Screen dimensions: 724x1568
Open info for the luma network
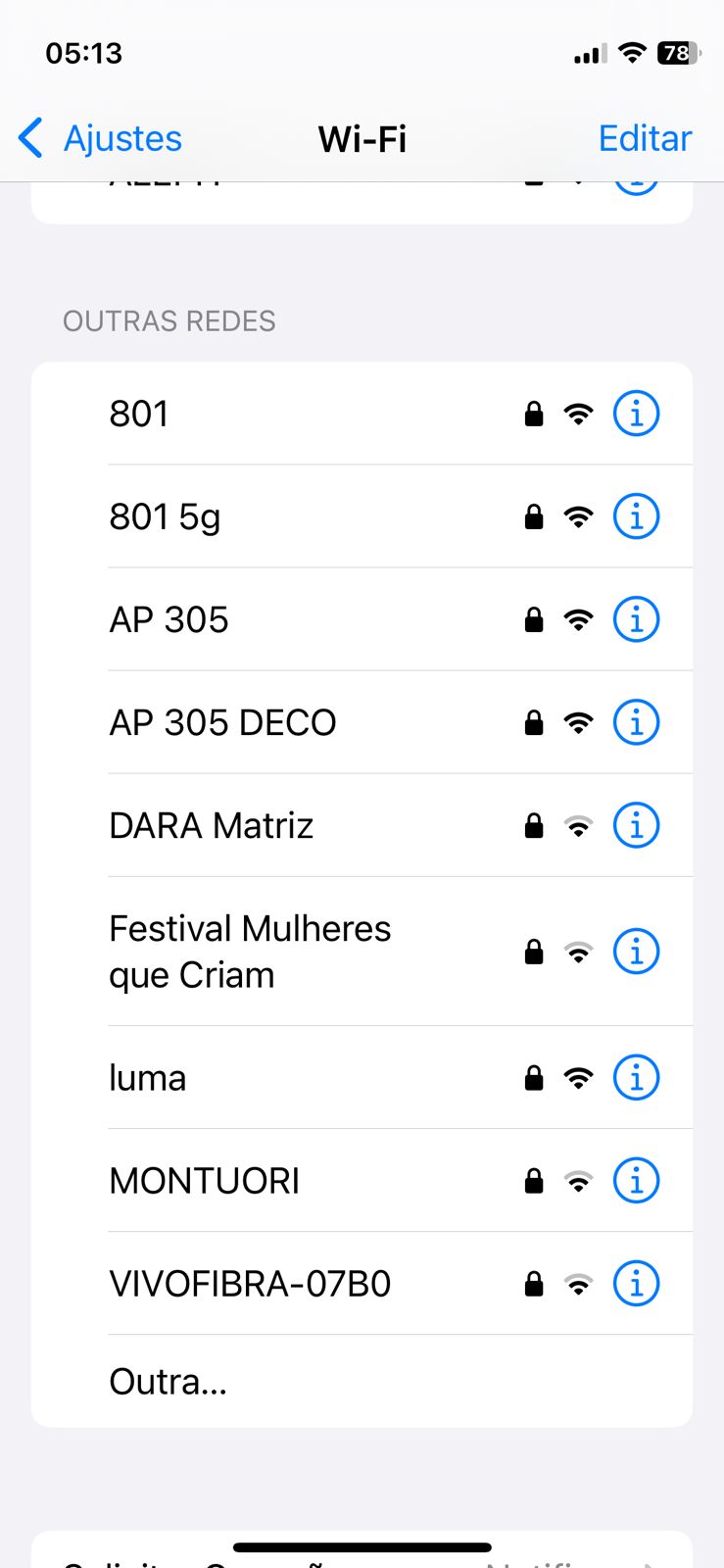[x=636, y=1078]
